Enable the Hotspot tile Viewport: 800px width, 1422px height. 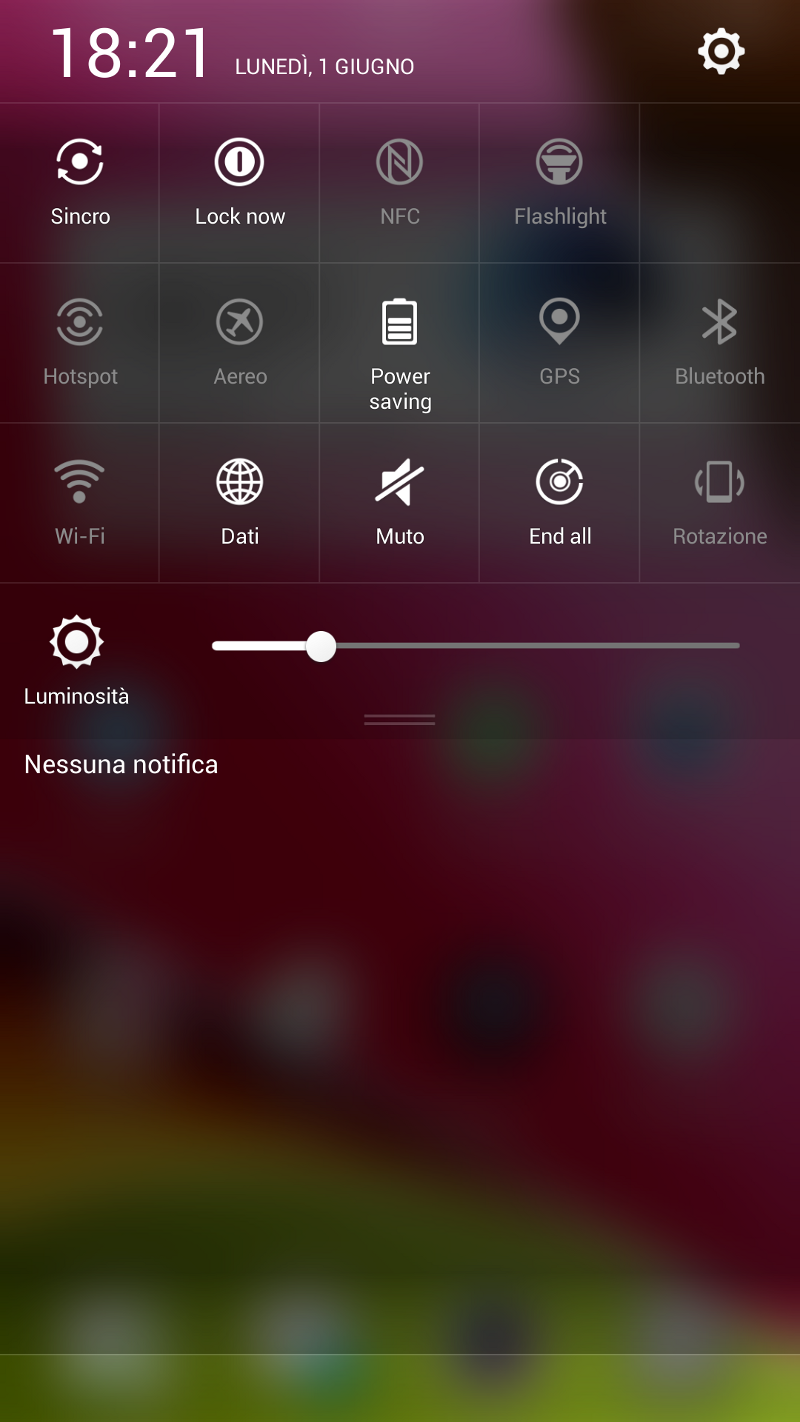[80, 343]
